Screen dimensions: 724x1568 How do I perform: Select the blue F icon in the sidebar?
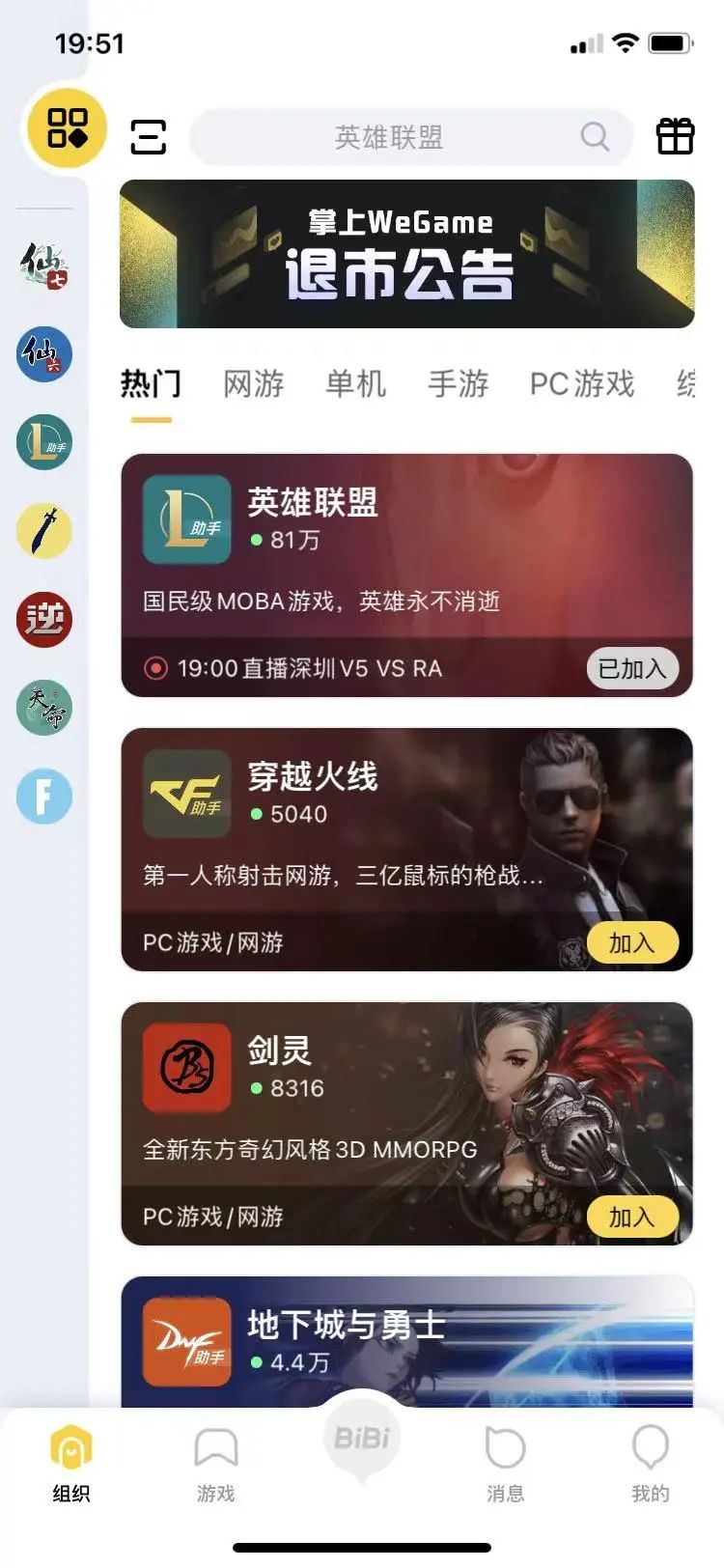pyautogui.click(x=44, y=797)
